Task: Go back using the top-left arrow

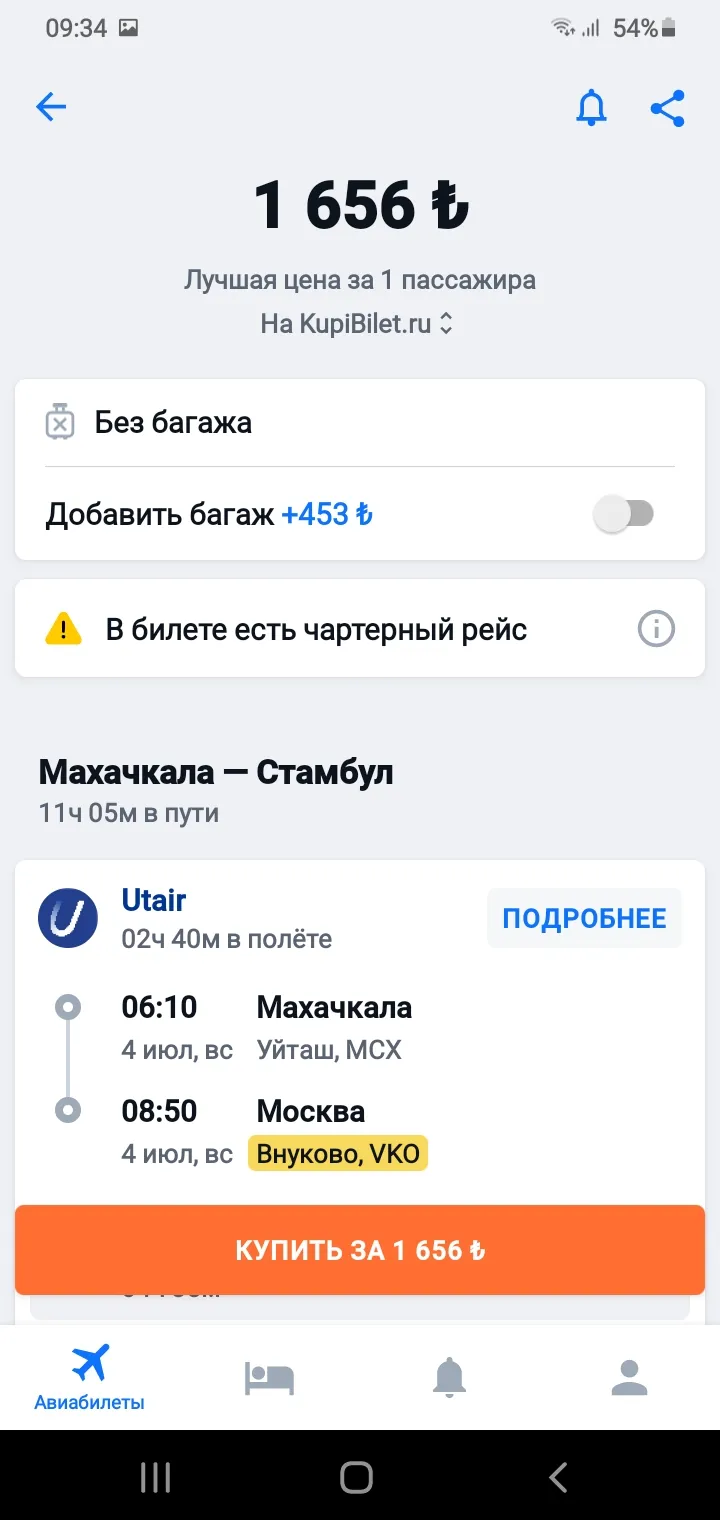Action: pyautogui.click(x=51, y=107)
